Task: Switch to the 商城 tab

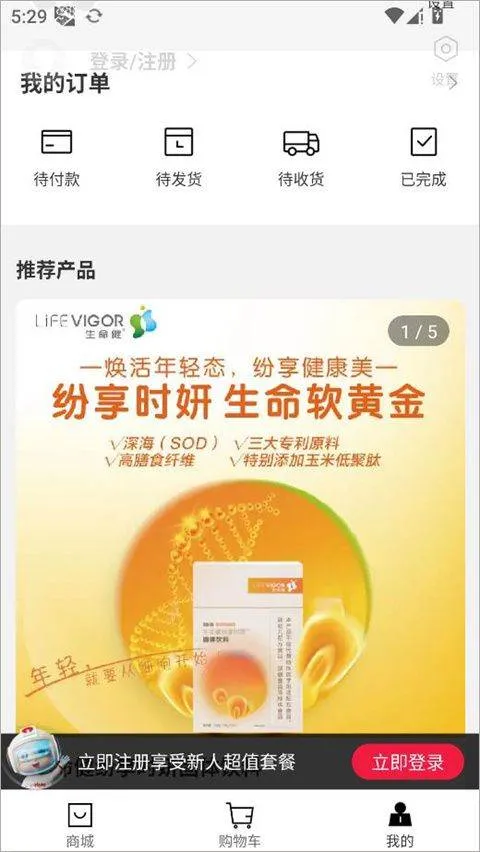Action: click(80, 825)
